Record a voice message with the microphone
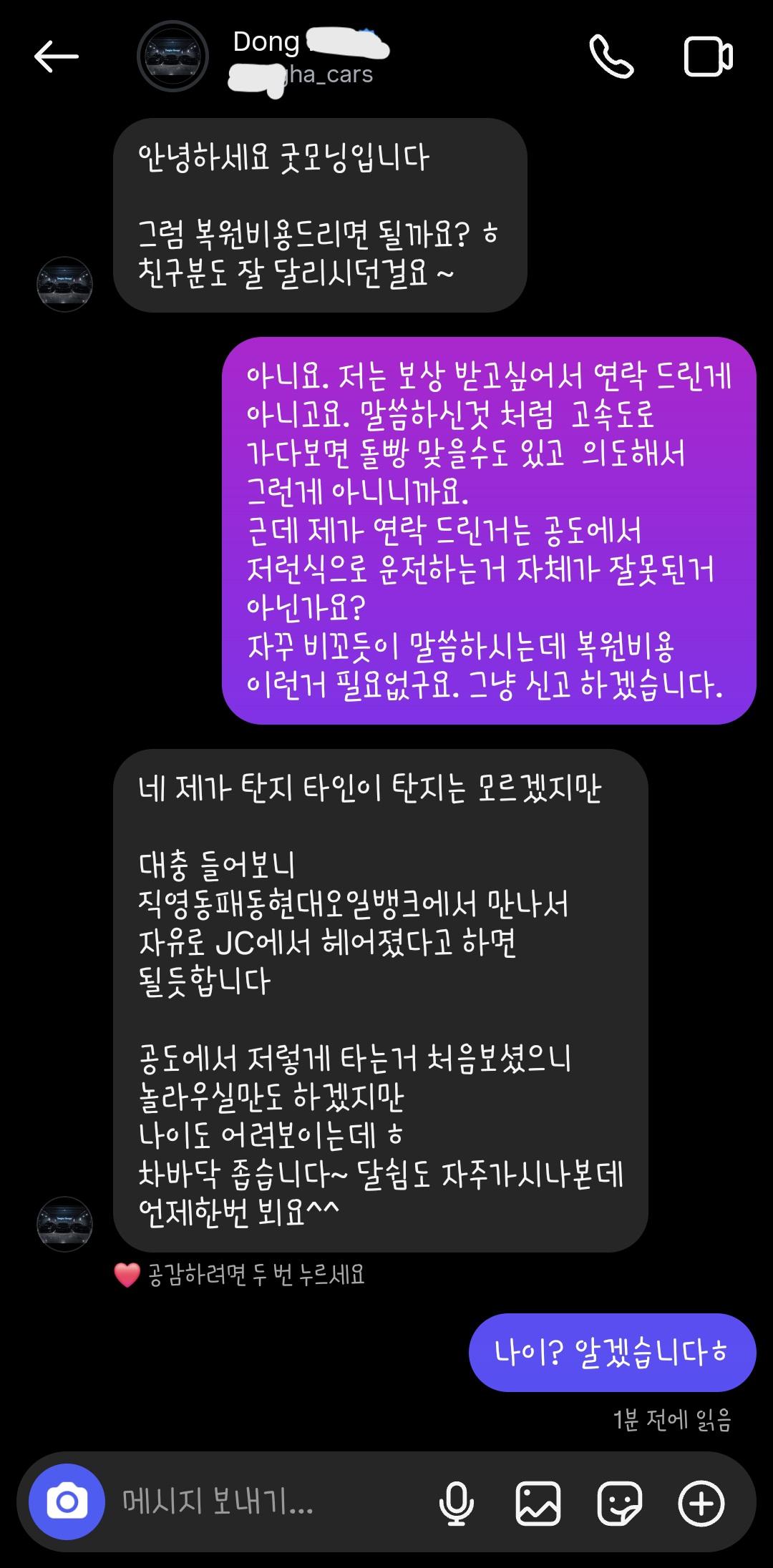The width and height of the screenshot is (773, 1568). [456, 1502]
